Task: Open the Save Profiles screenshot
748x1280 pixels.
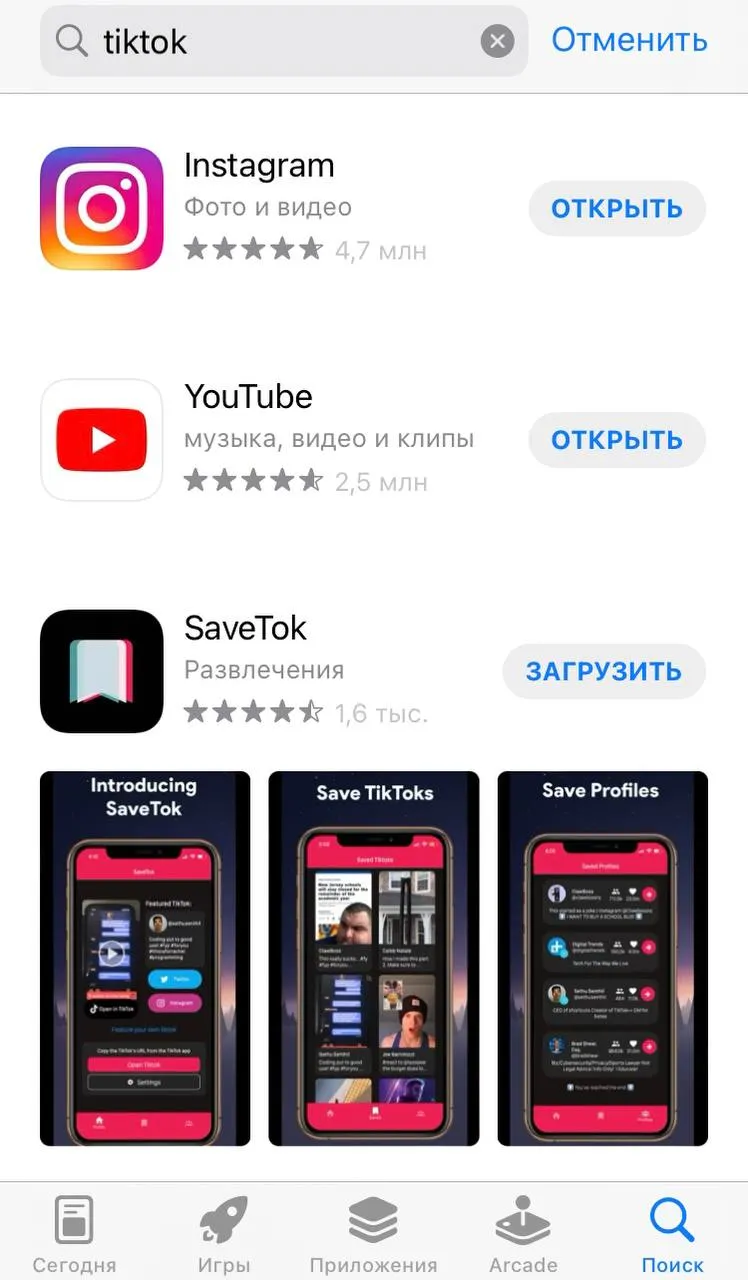Action: pos(602,958)
